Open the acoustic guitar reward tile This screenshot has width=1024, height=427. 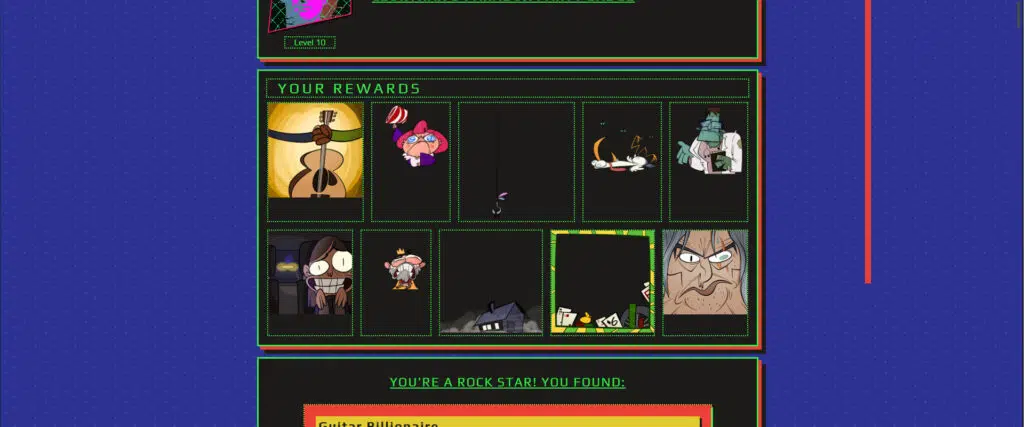tap(315, 160)
